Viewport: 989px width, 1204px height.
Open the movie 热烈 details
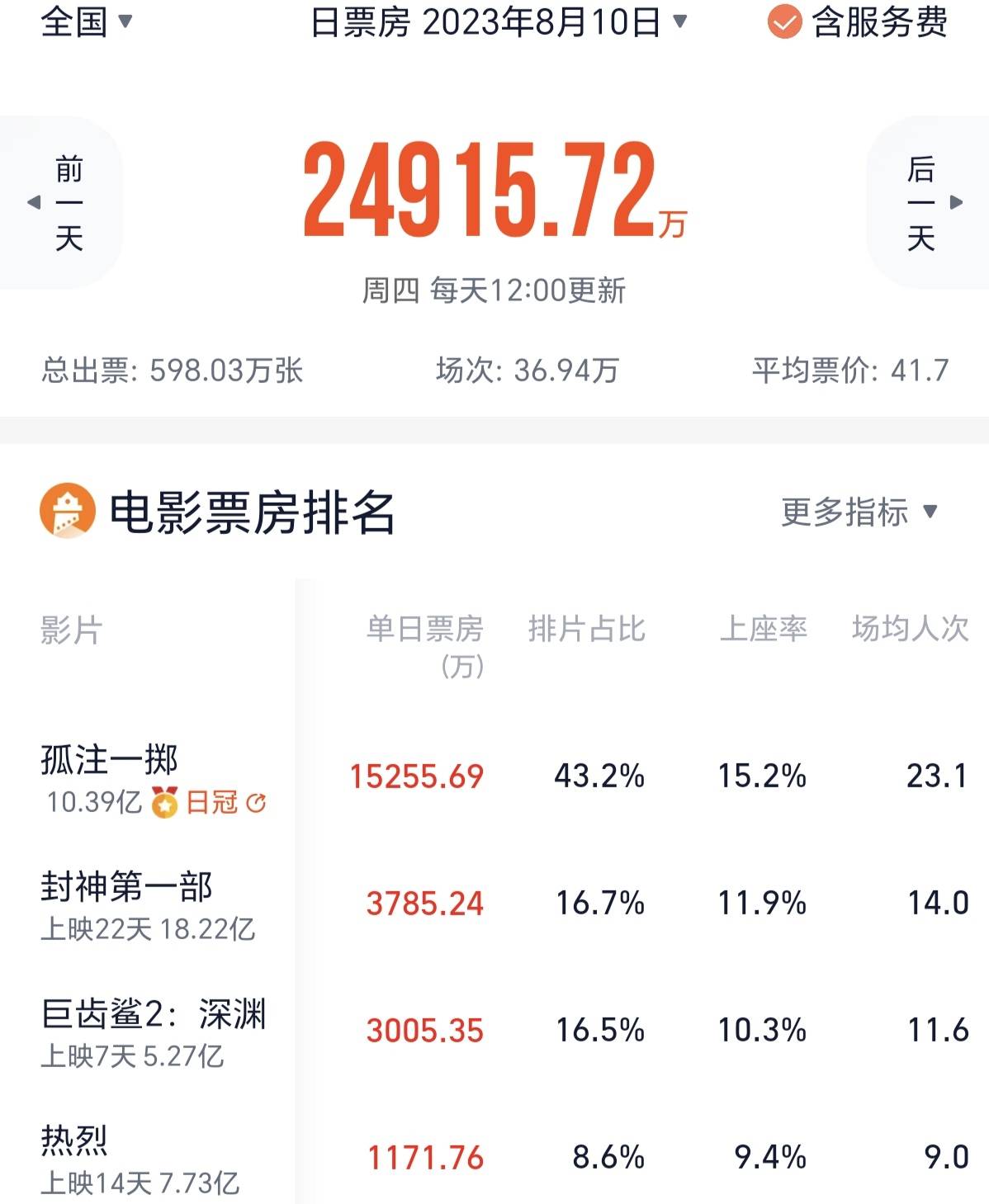coord(74,1141)
